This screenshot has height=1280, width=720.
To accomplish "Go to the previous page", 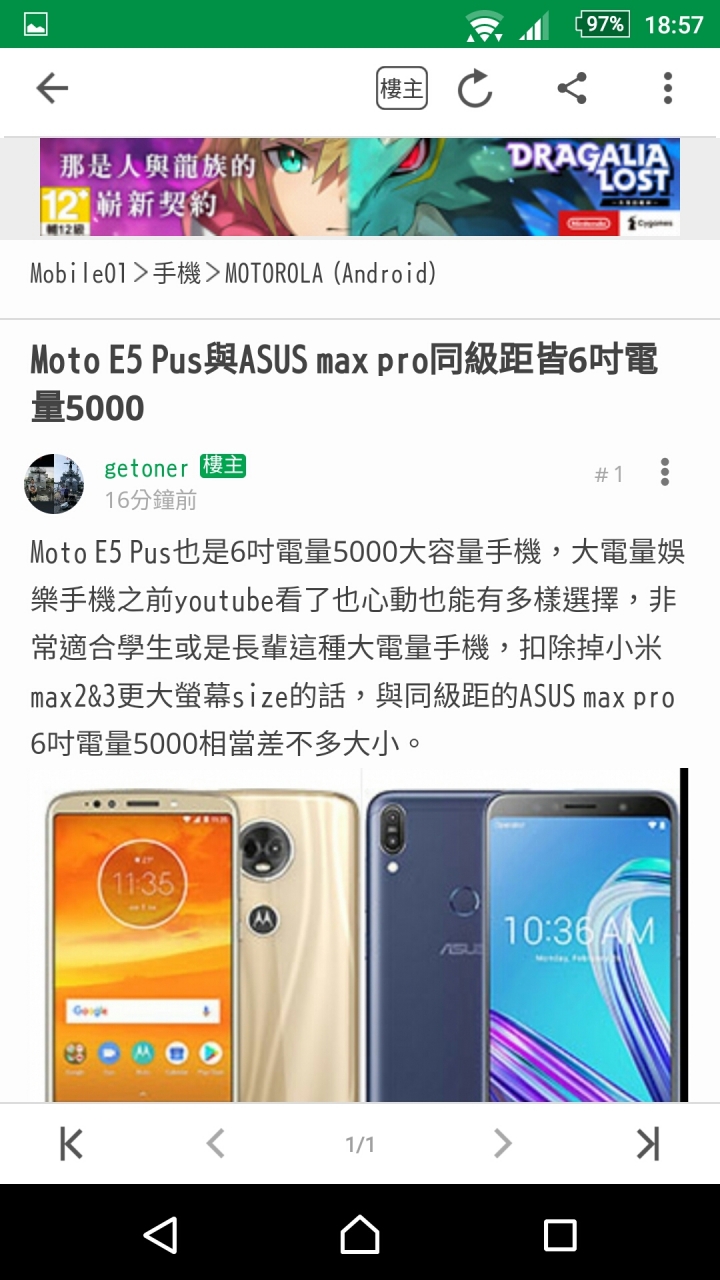I will pyautogui.click(x=215, y=1143).
